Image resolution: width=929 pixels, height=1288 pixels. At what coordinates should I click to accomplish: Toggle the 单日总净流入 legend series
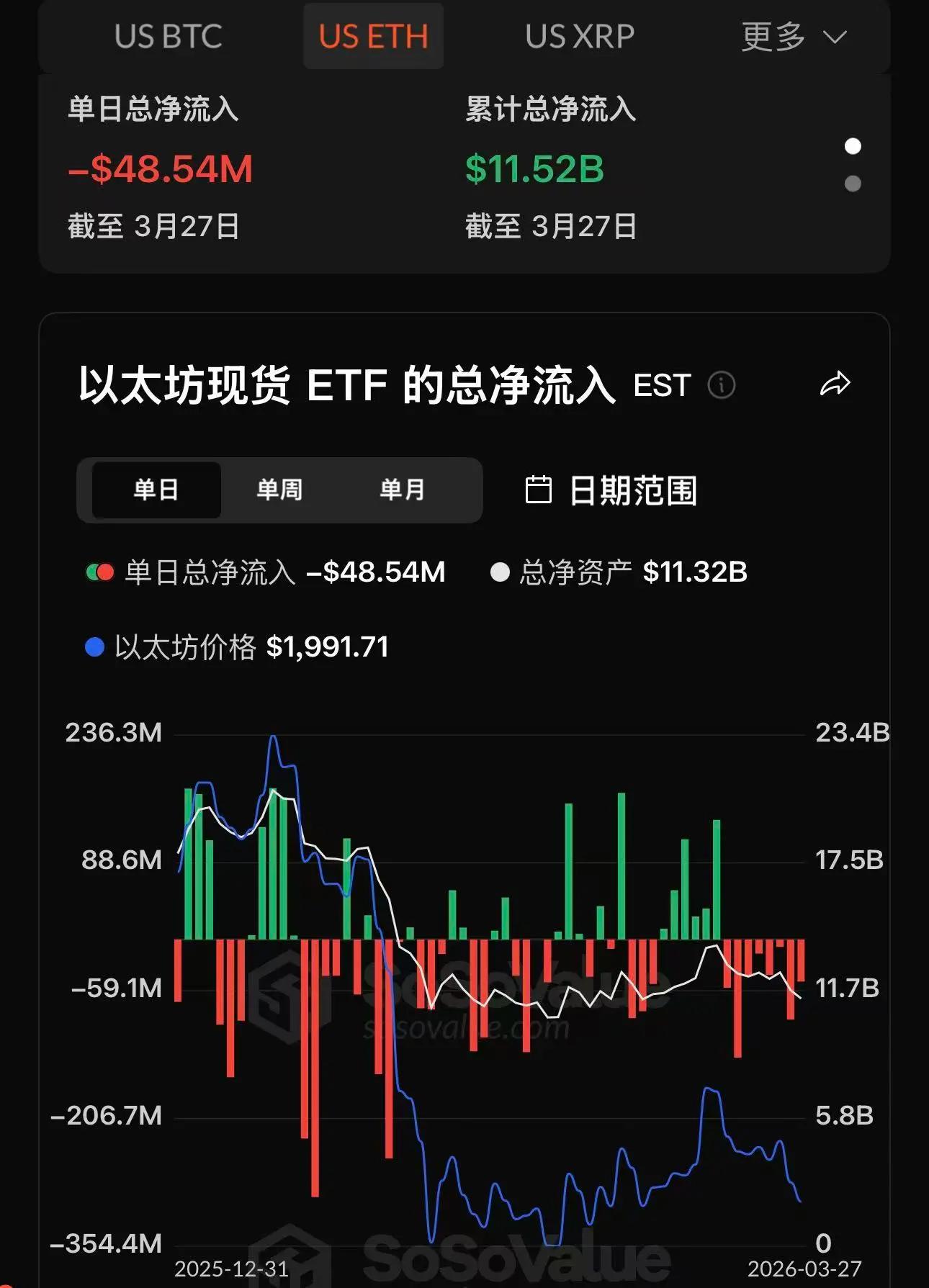[x=209, y=573]
